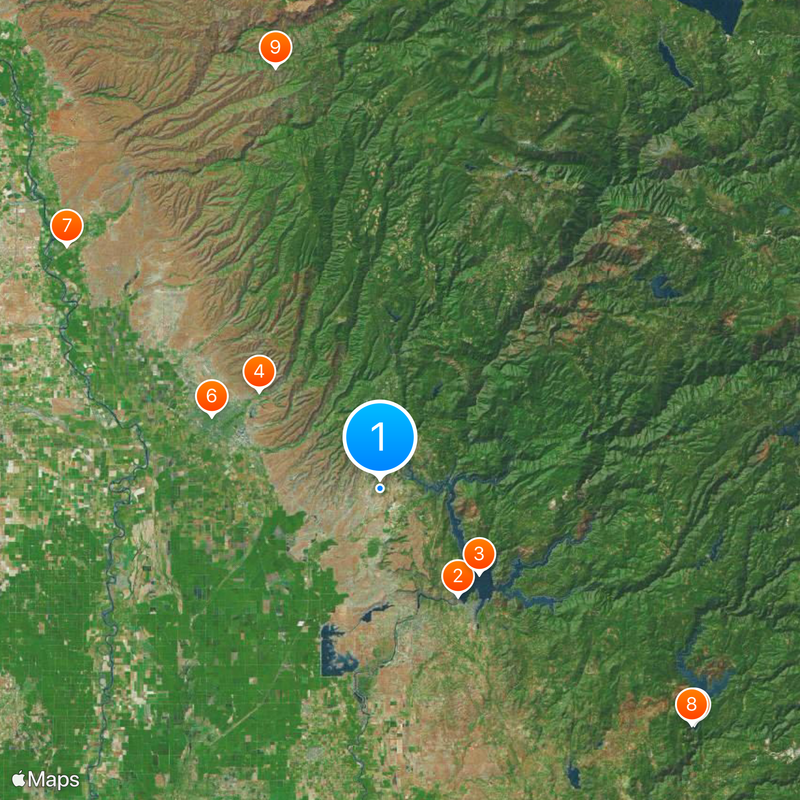The width and height of the screenshot is (800, 800).
Task: Open orange map pin number 3
Action: click(x=480, y=553)
